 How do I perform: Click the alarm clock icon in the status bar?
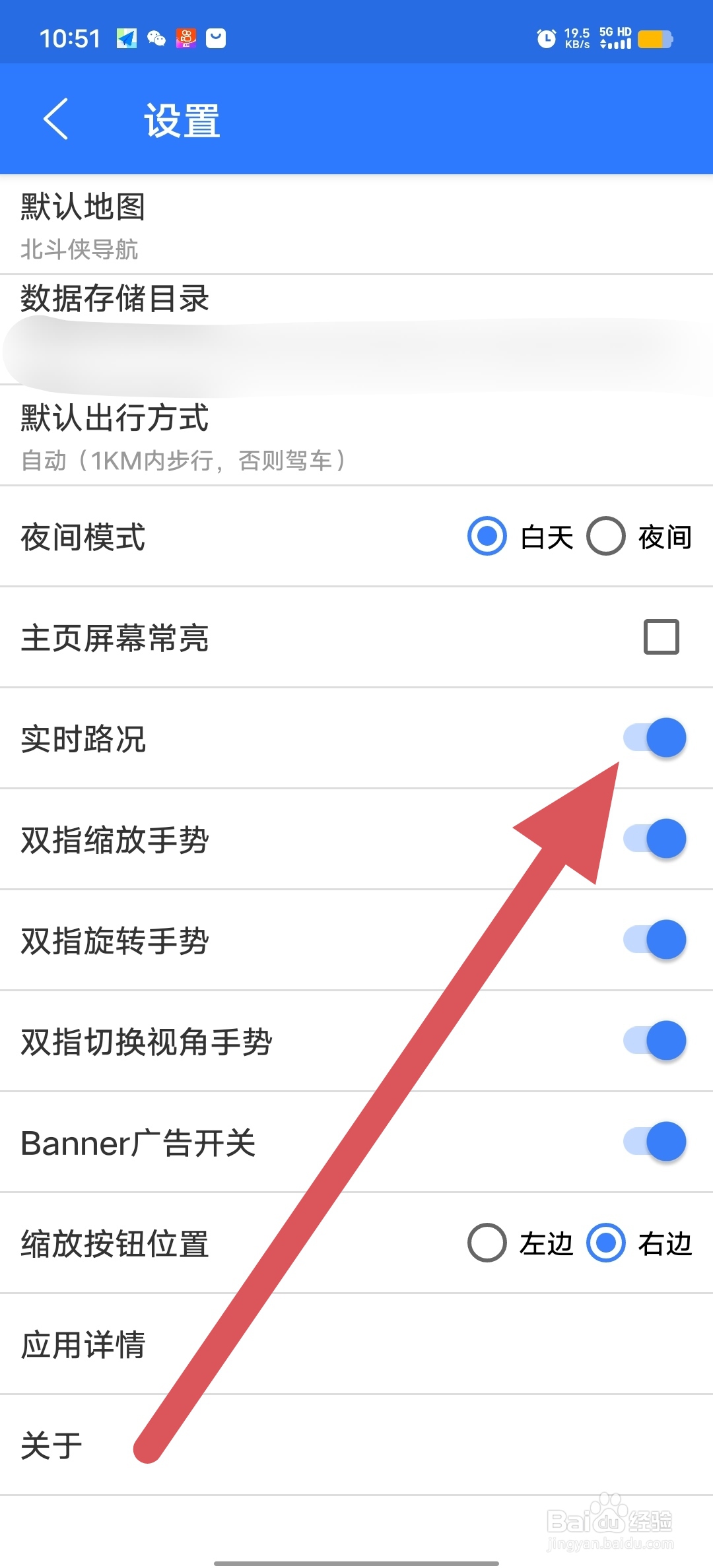(545, 39)
